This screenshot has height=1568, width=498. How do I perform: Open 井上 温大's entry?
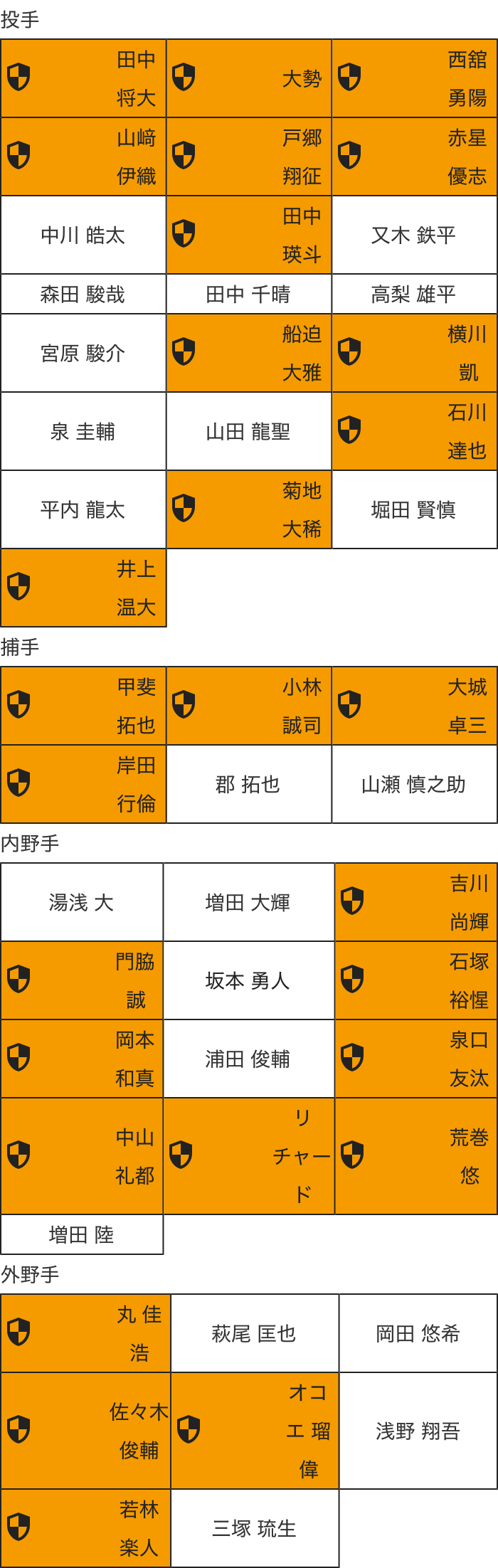(x=83, y=588)
